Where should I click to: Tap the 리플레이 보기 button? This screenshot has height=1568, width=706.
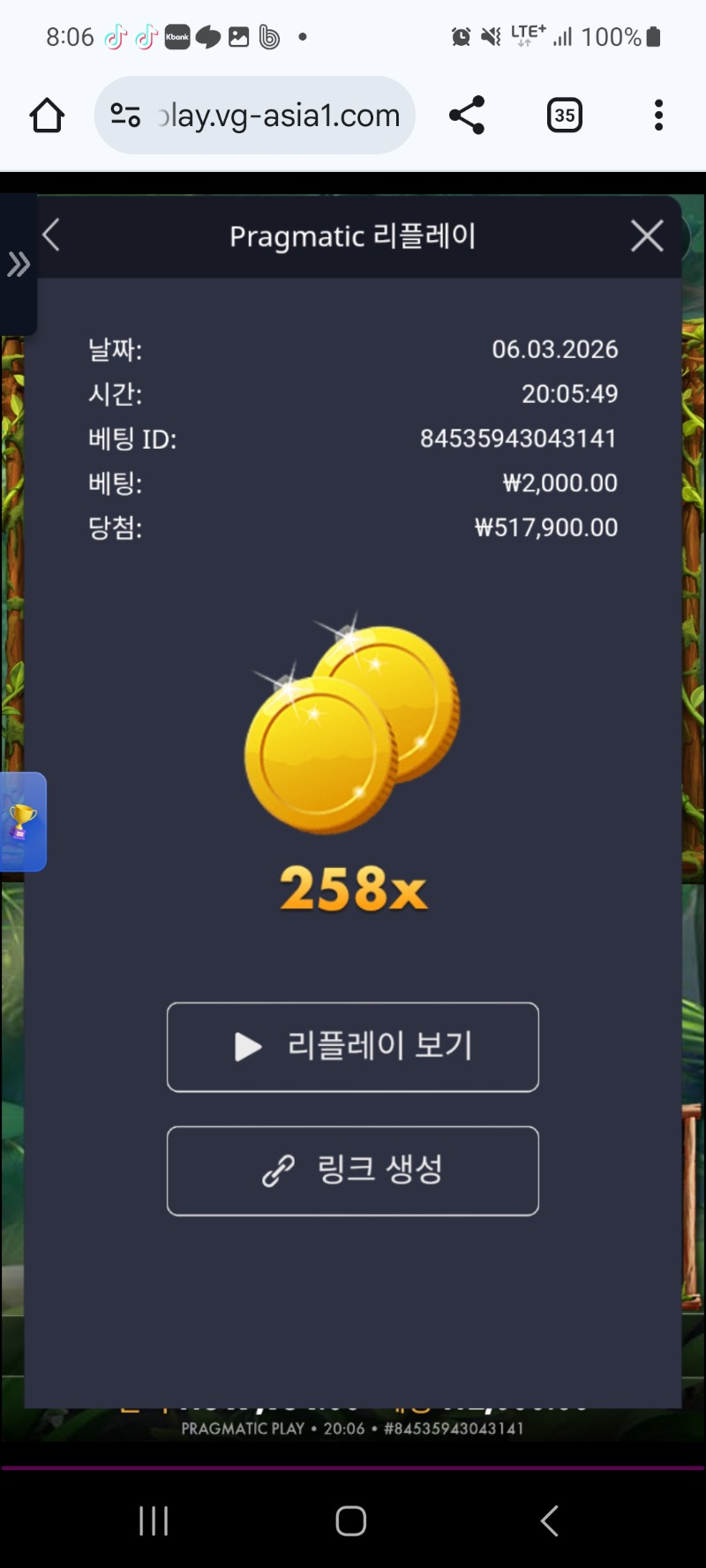[353, 1047]
